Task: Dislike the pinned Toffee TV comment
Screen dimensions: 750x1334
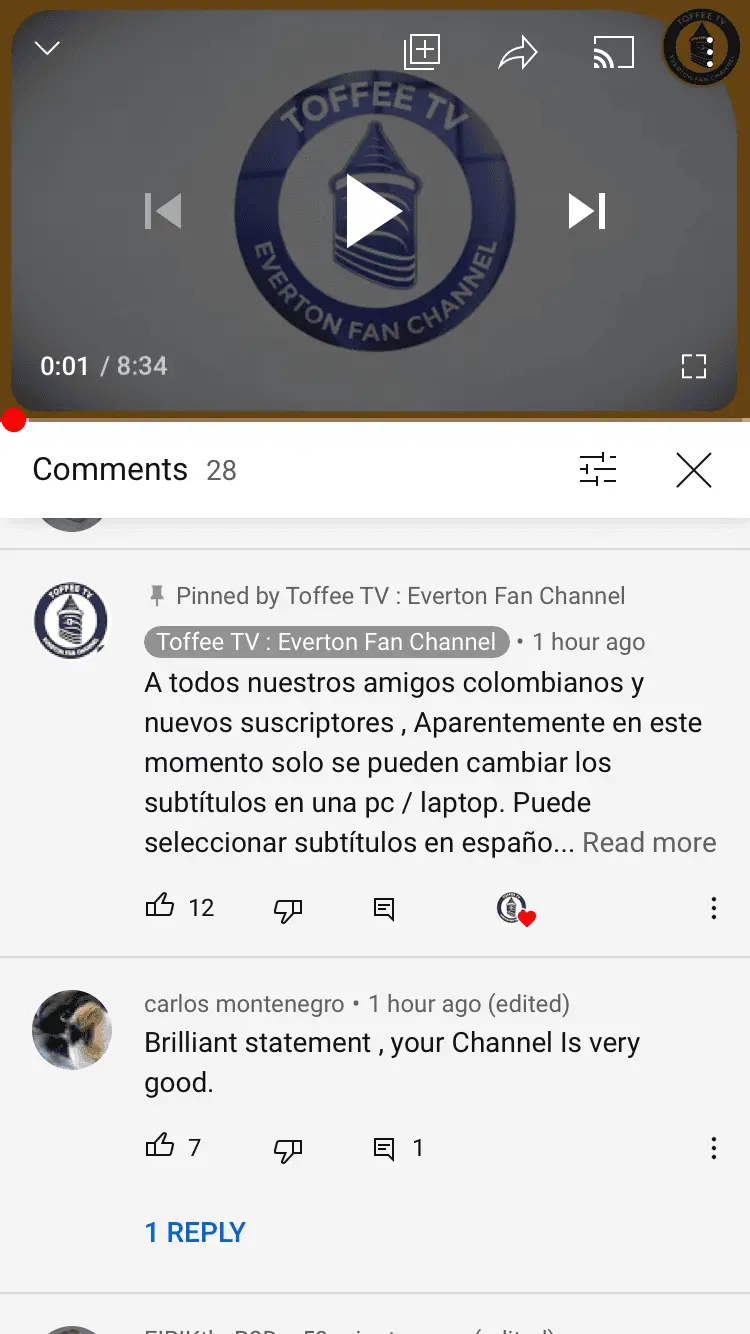Action: 288,909
